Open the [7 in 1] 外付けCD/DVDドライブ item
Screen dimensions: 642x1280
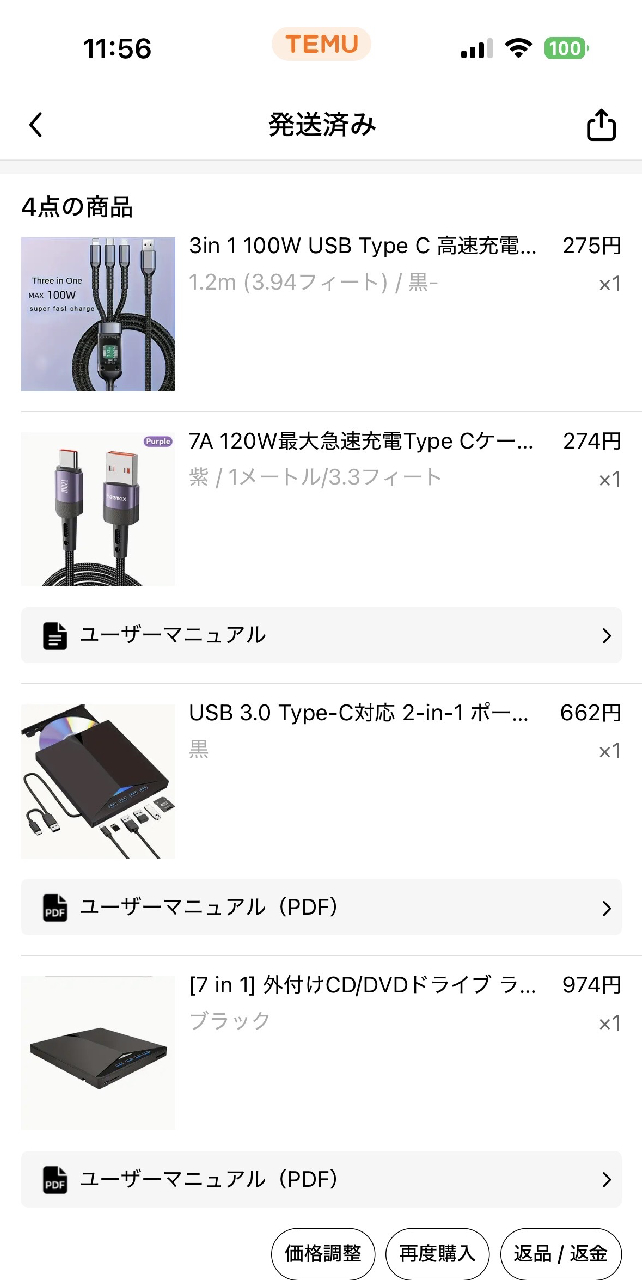click(362, 985)
